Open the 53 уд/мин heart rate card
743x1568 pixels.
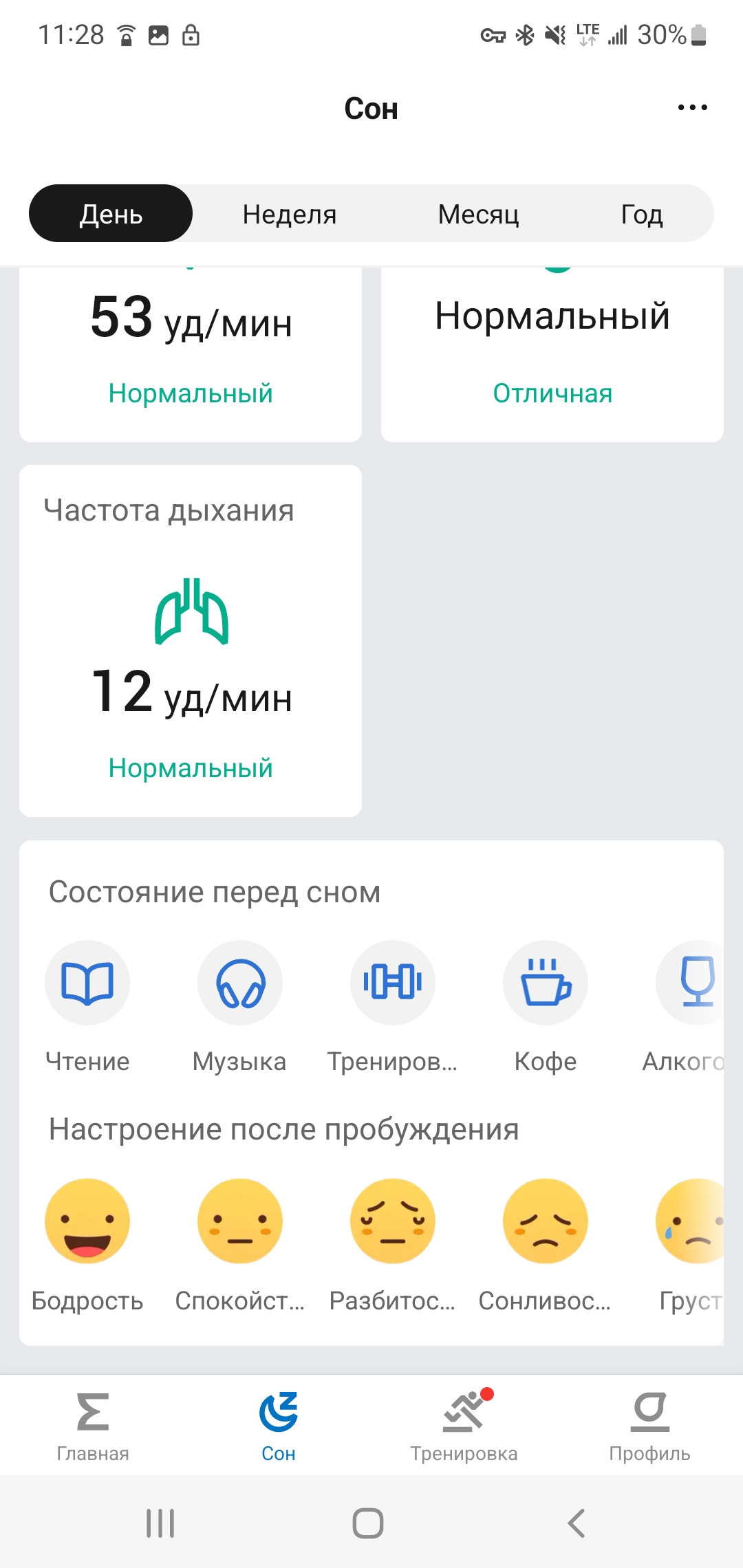pos(191,351)
